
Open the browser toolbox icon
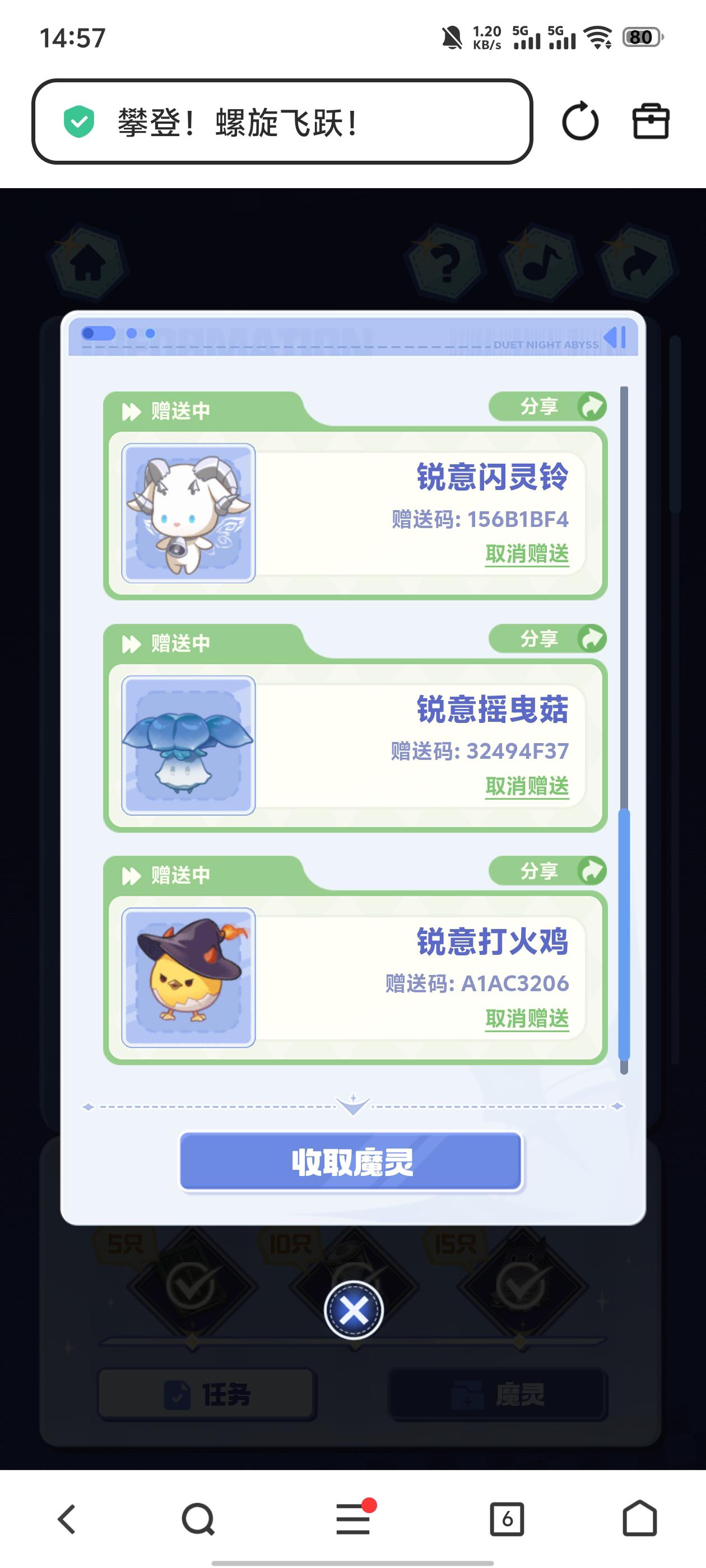click(x=651, y=121)
